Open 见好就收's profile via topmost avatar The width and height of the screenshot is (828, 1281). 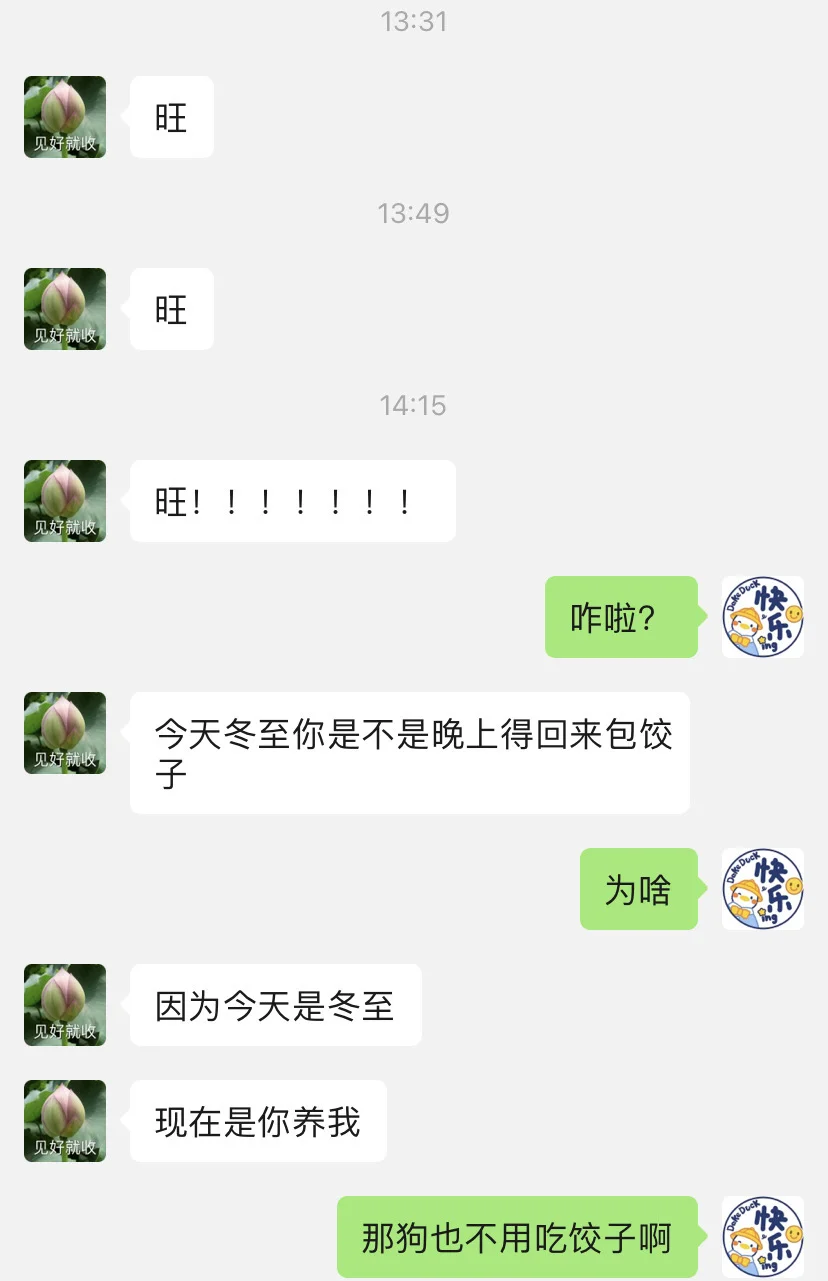pyautogui.click(x=64, y=117)
